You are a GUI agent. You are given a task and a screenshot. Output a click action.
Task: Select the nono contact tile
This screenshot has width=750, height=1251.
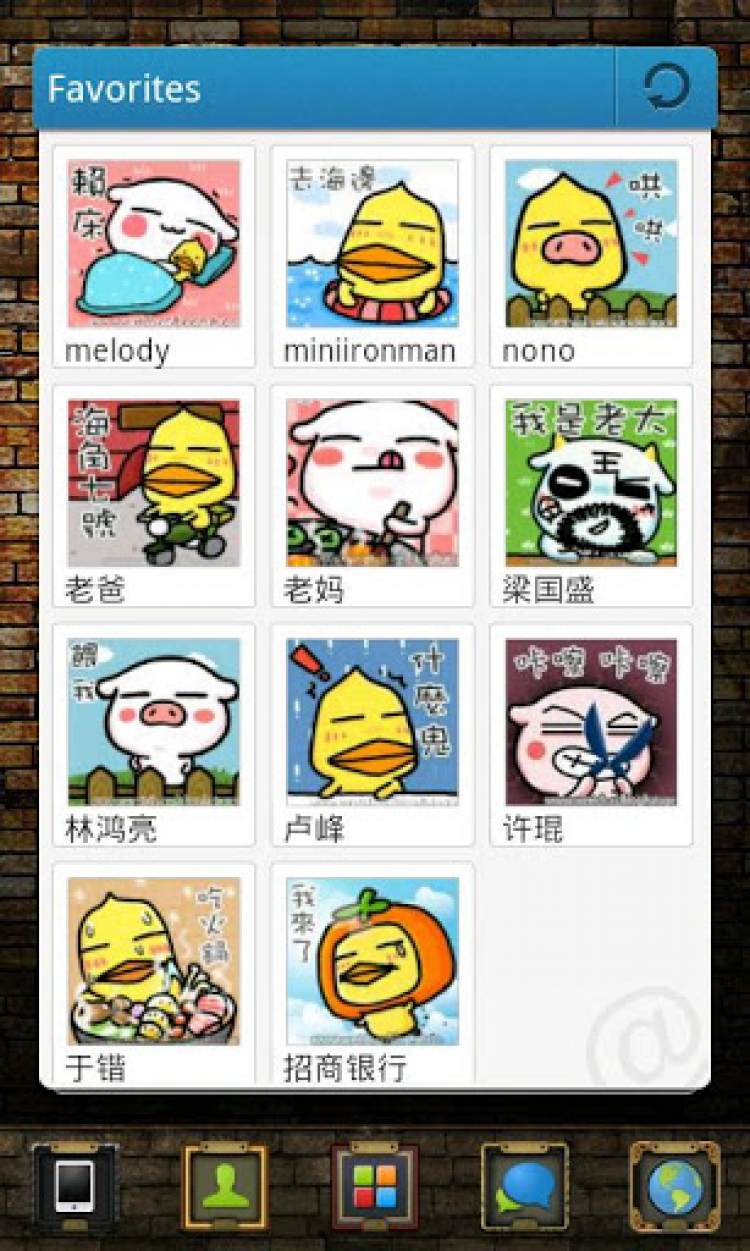click(591, 256)
